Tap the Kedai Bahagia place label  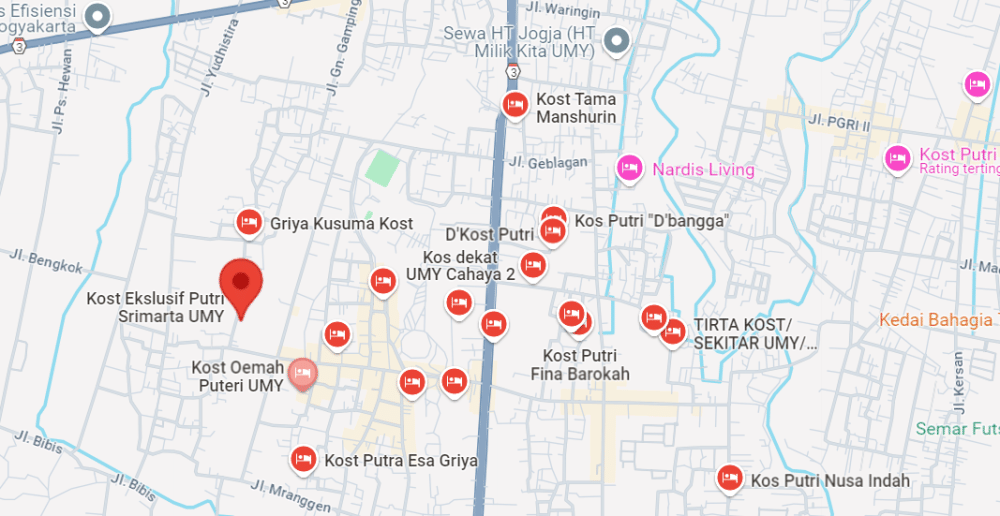[x=935, y=320]
